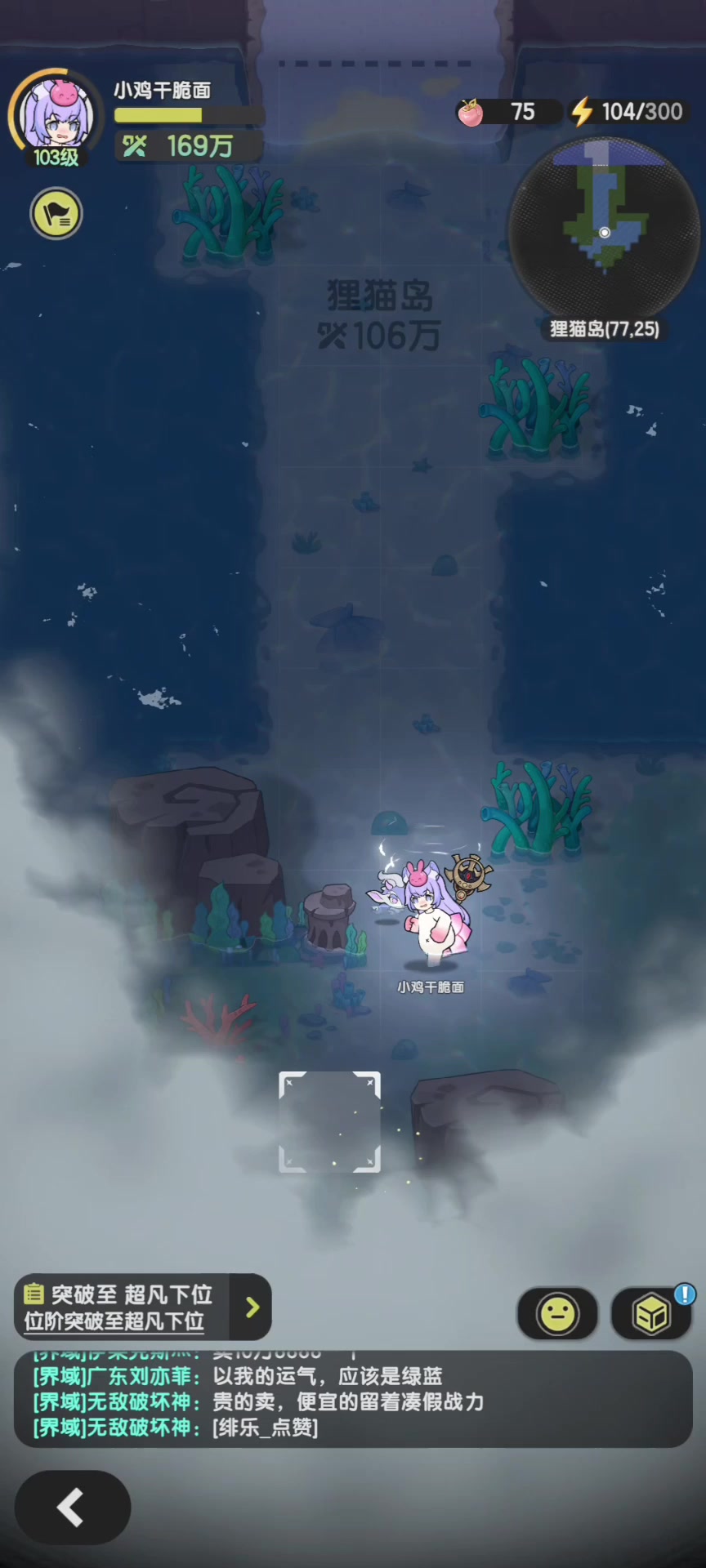Open the cube inventory button
Image resolution: width=706 pixels, height=1568 pixels.
click(x=651, y=1314)
